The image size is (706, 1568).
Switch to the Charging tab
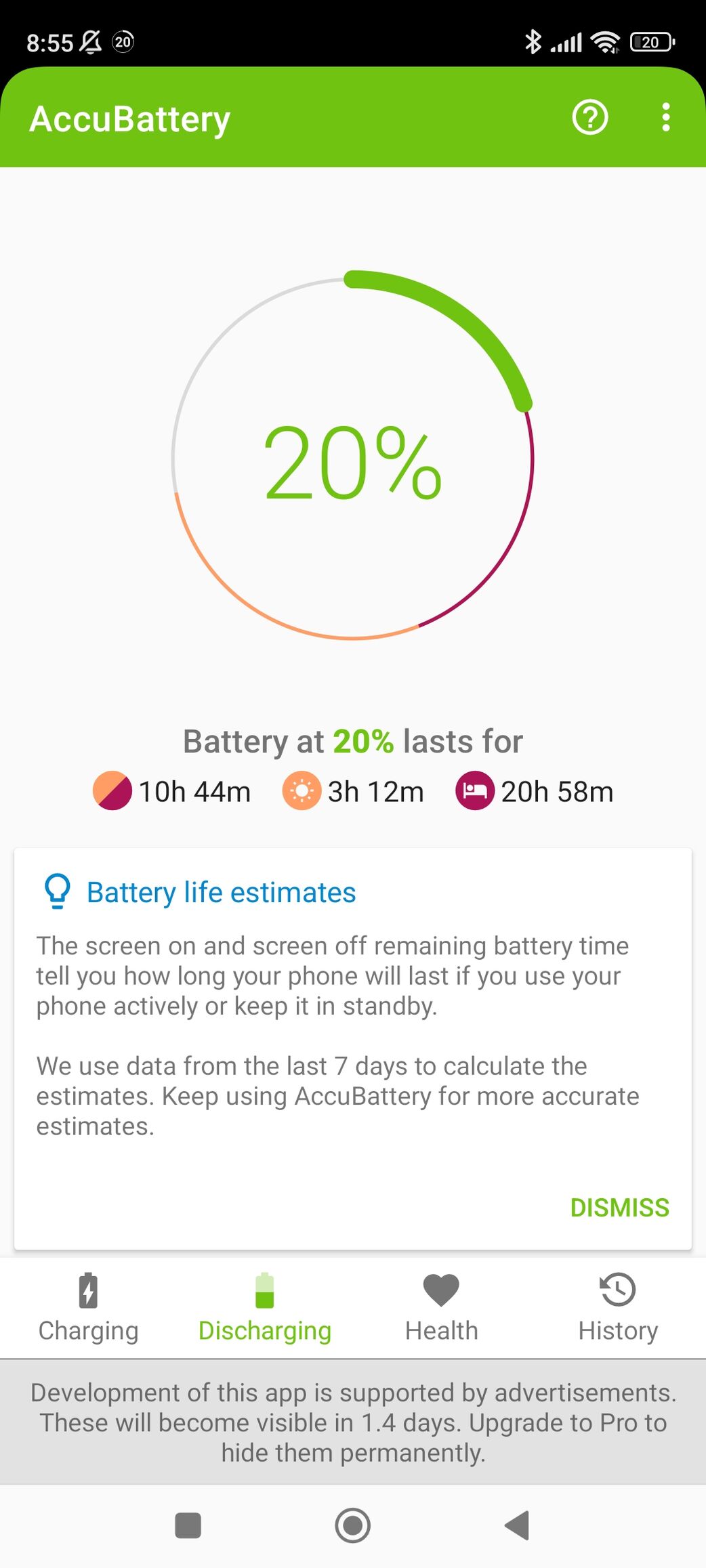[x=88, y=1308]
